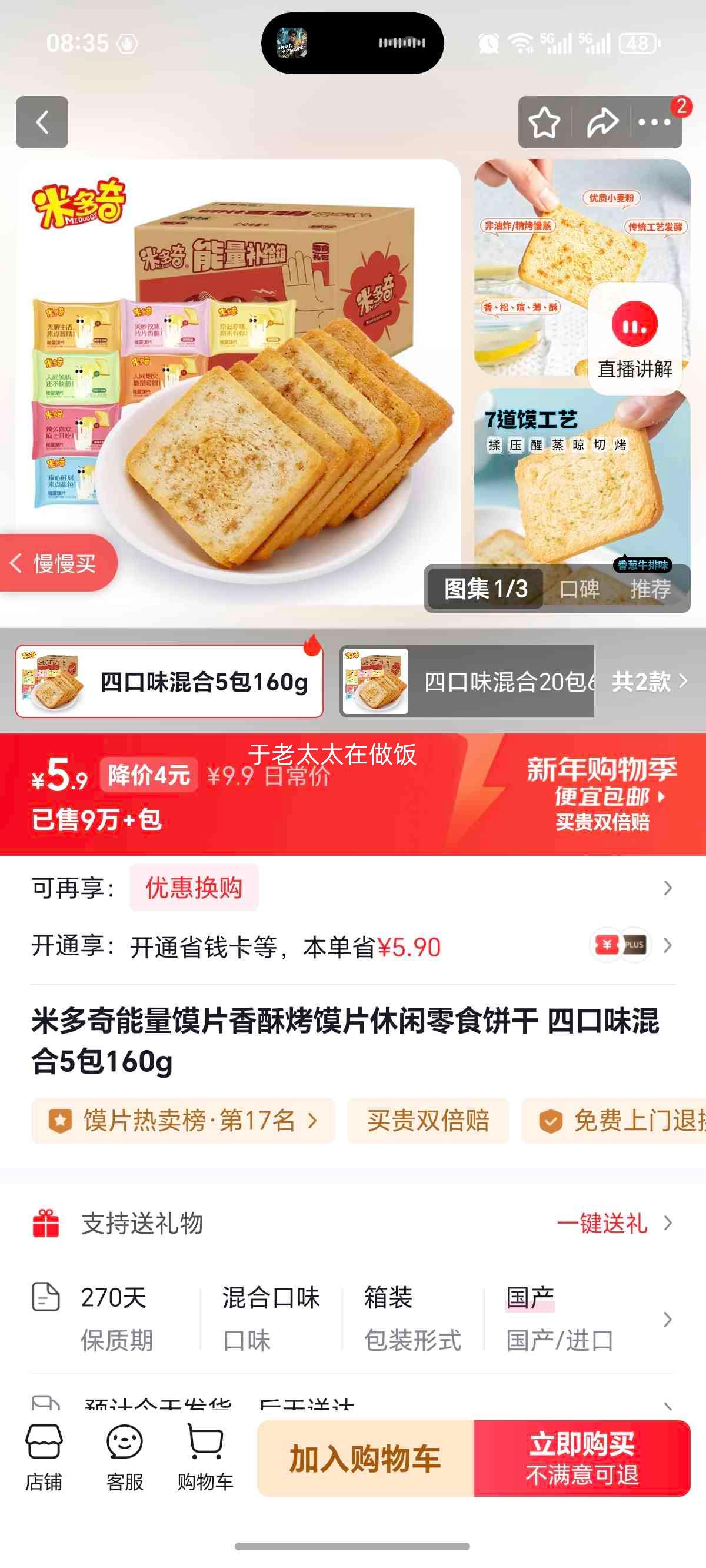
Task: Expand the 开通省钱卡 savings row
Action: click(667, 946)
